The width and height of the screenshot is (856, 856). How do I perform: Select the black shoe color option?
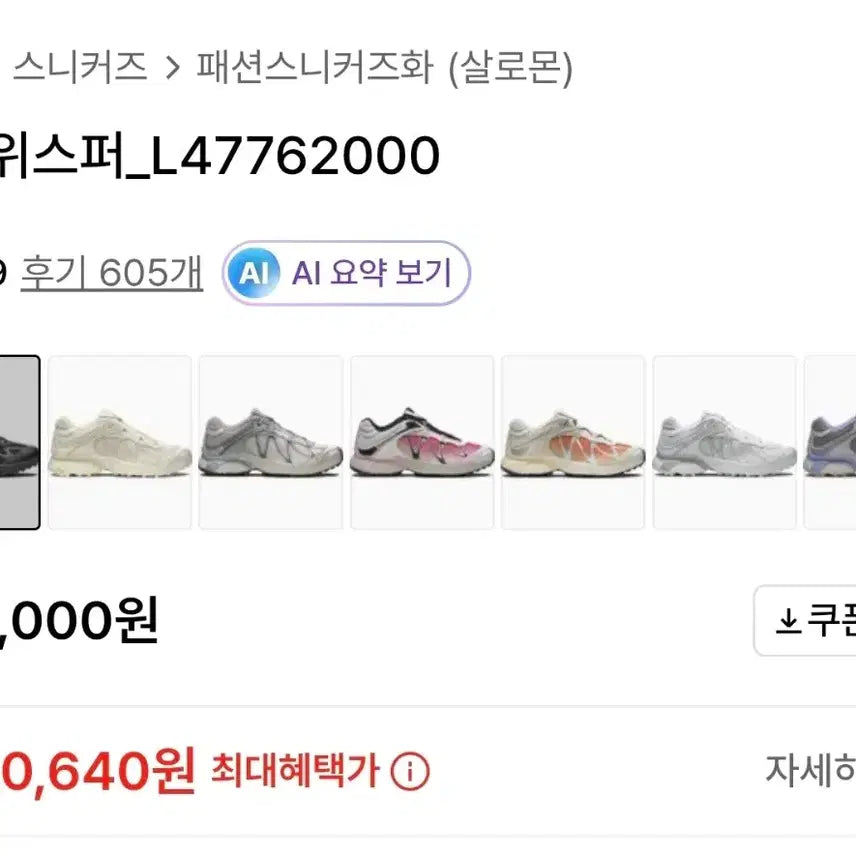click(19, 442)
